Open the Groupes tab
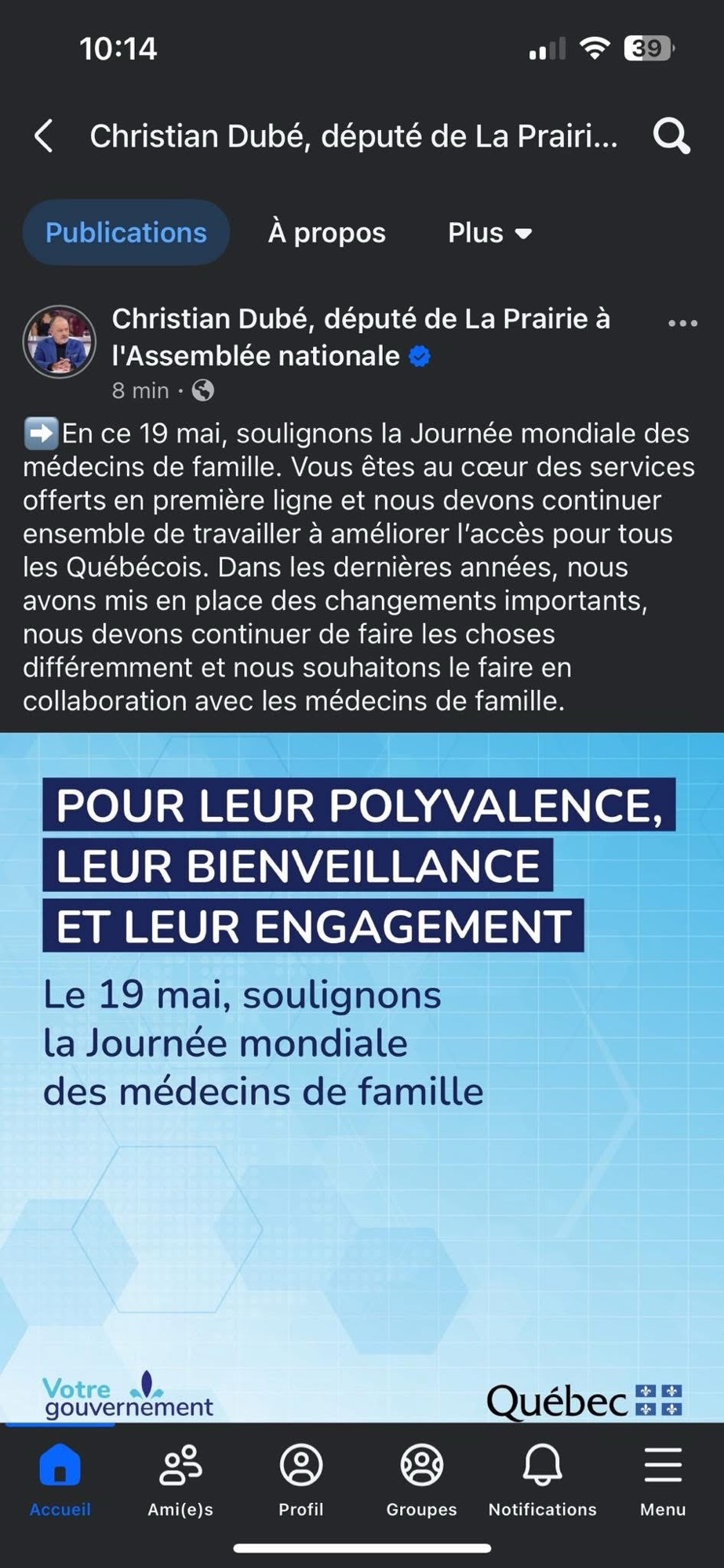 click(x=422, y=1478)
